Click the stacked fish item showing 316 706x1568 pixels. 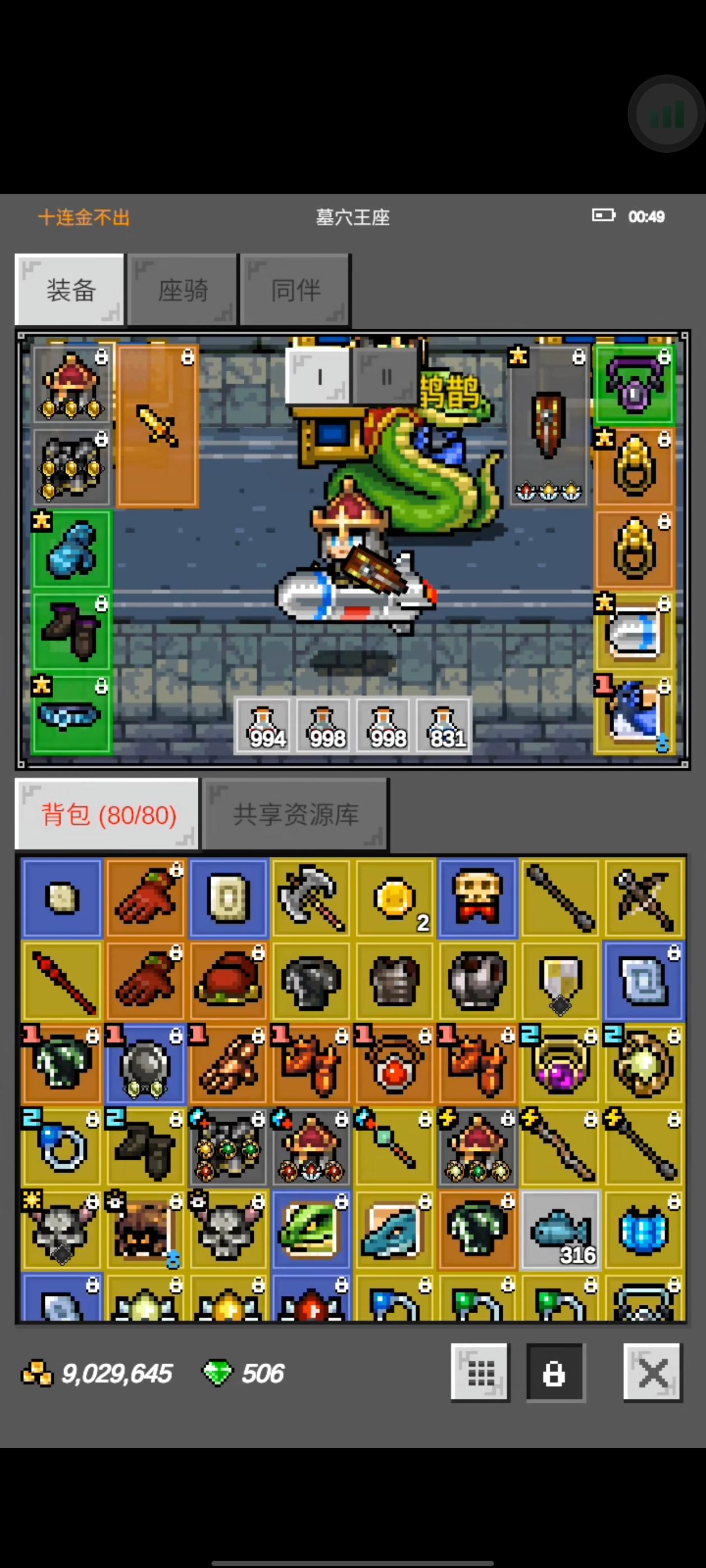pyautogui.click(x=560, y=1231)
